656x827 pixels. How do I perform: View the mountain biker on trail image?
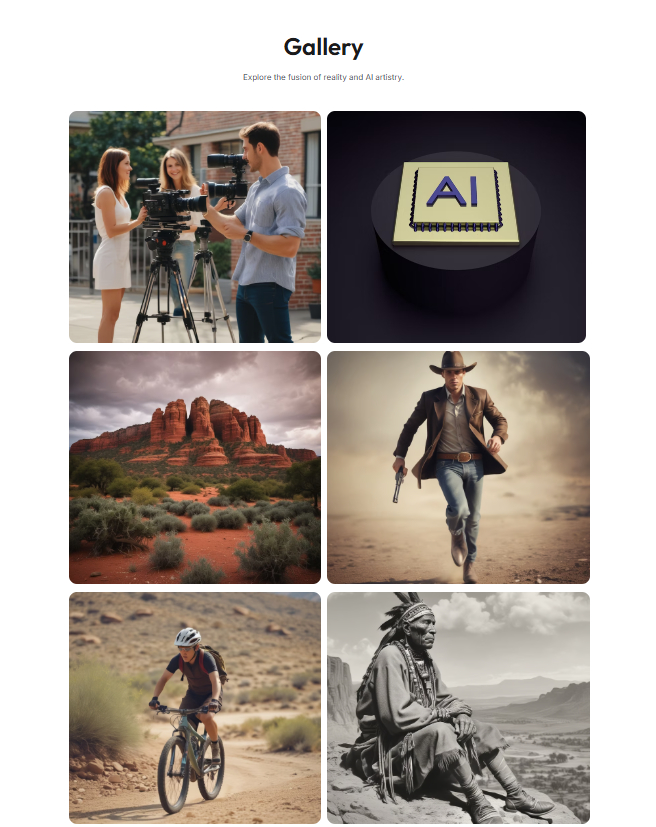(x=195, y=707)
